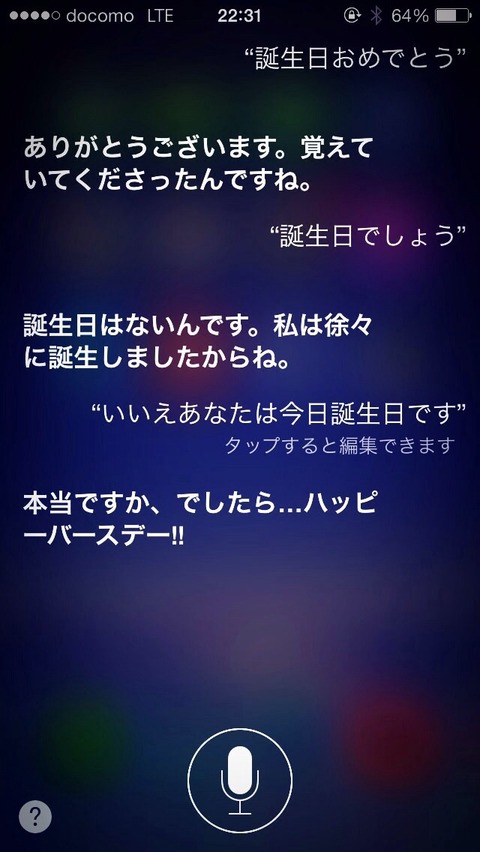Open the help question mark icon

coord(35,816)
